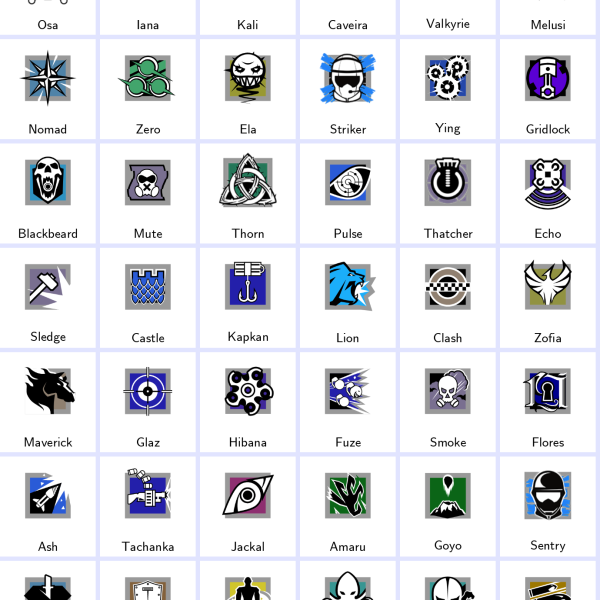Choose the Pulse operator

click(348, 192)
